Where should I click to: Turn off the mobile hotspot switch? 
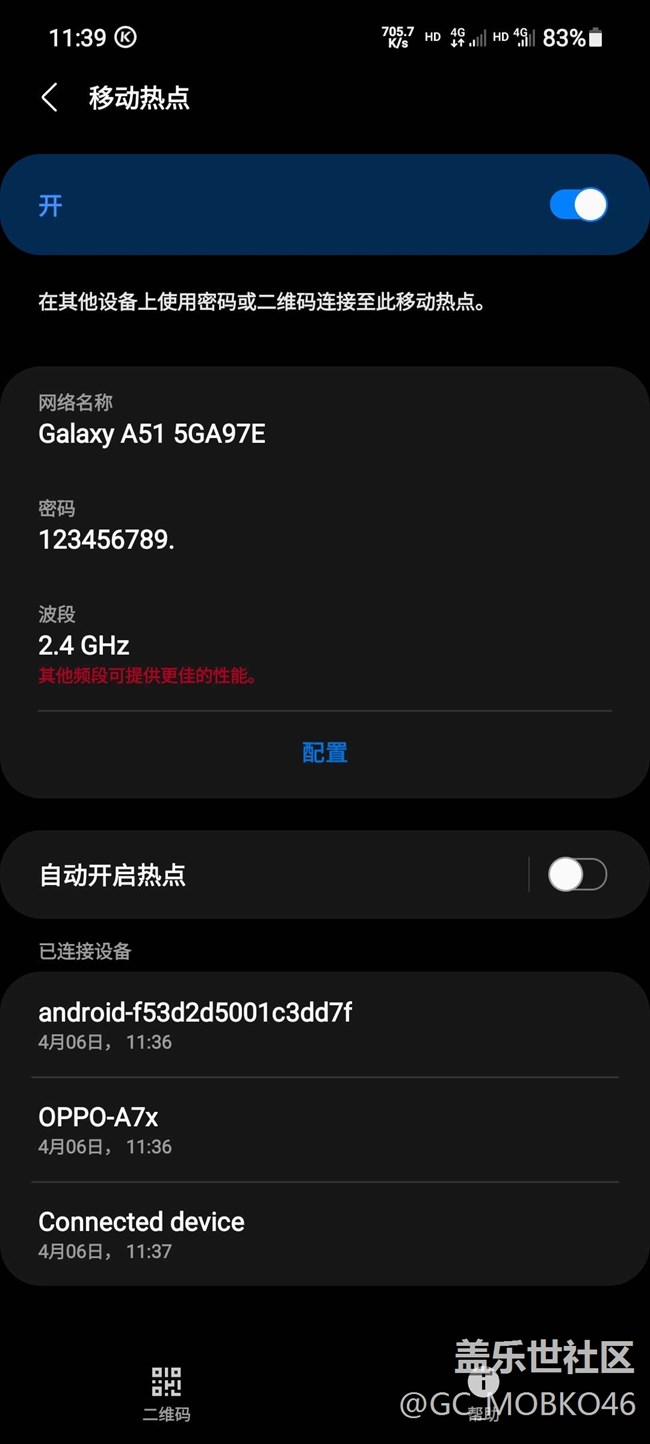[x=577, y=205]
